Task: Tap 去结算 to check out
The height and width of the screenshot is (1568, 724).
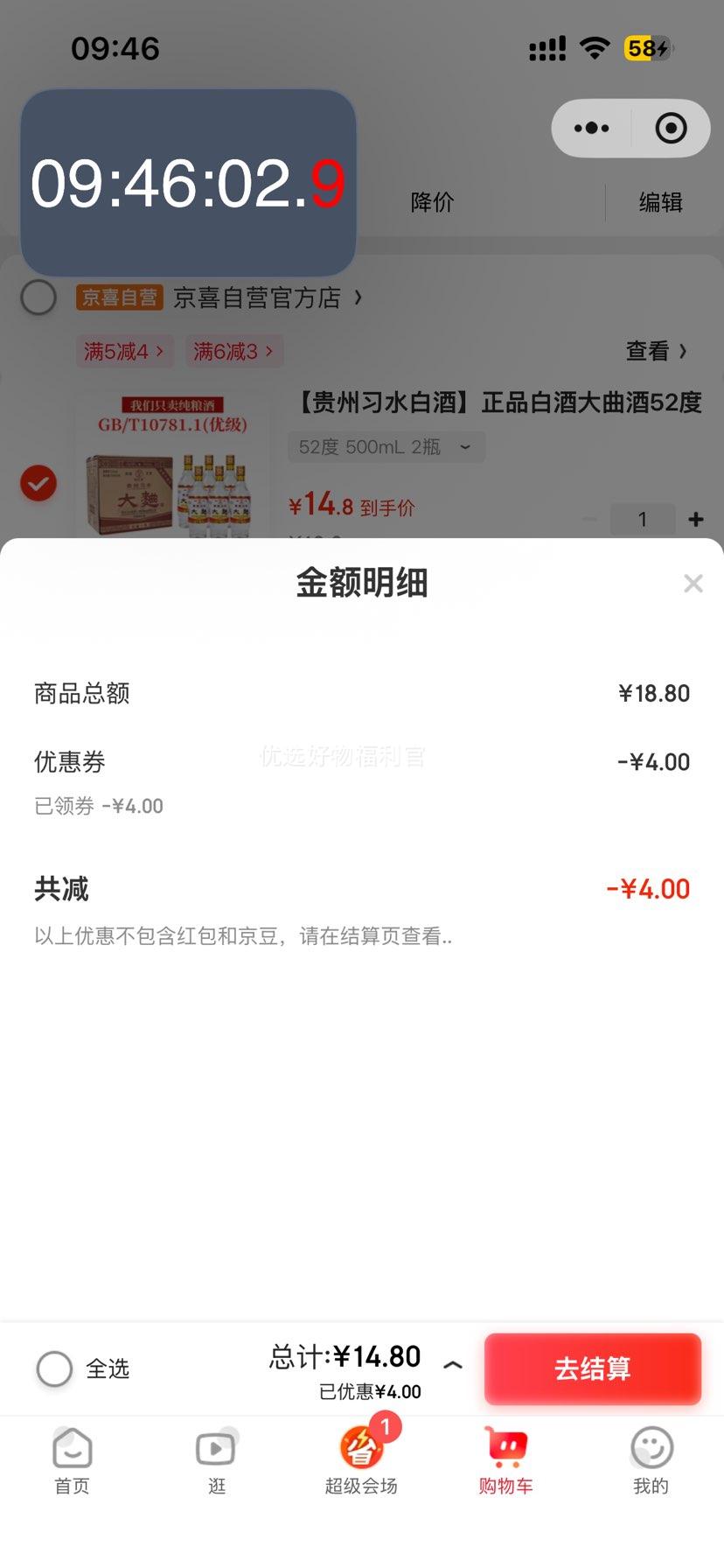Action: click(593, 1368)
